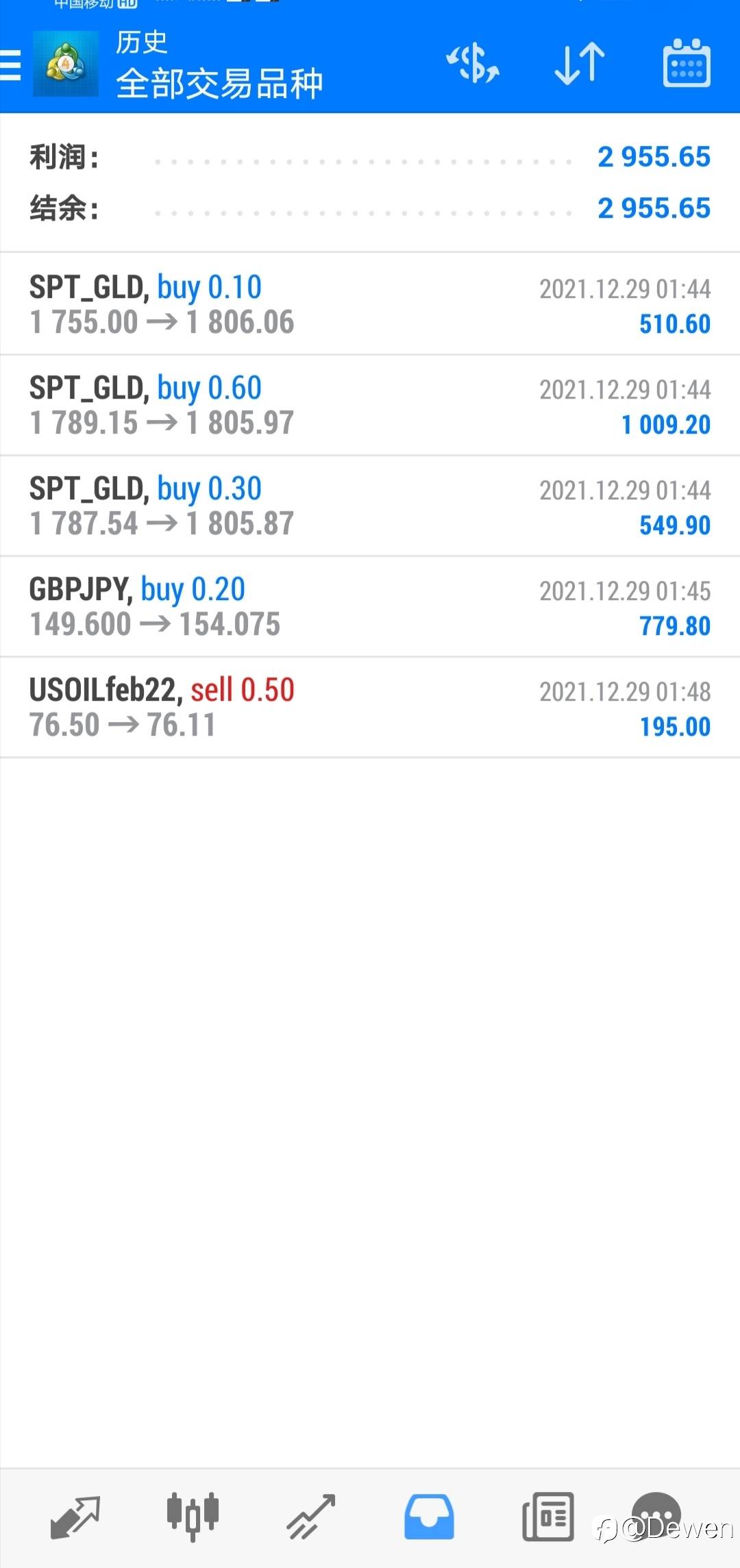Open the calendar date range picker
Viewport: 740px width, 1568px height.
click(687, 63)
